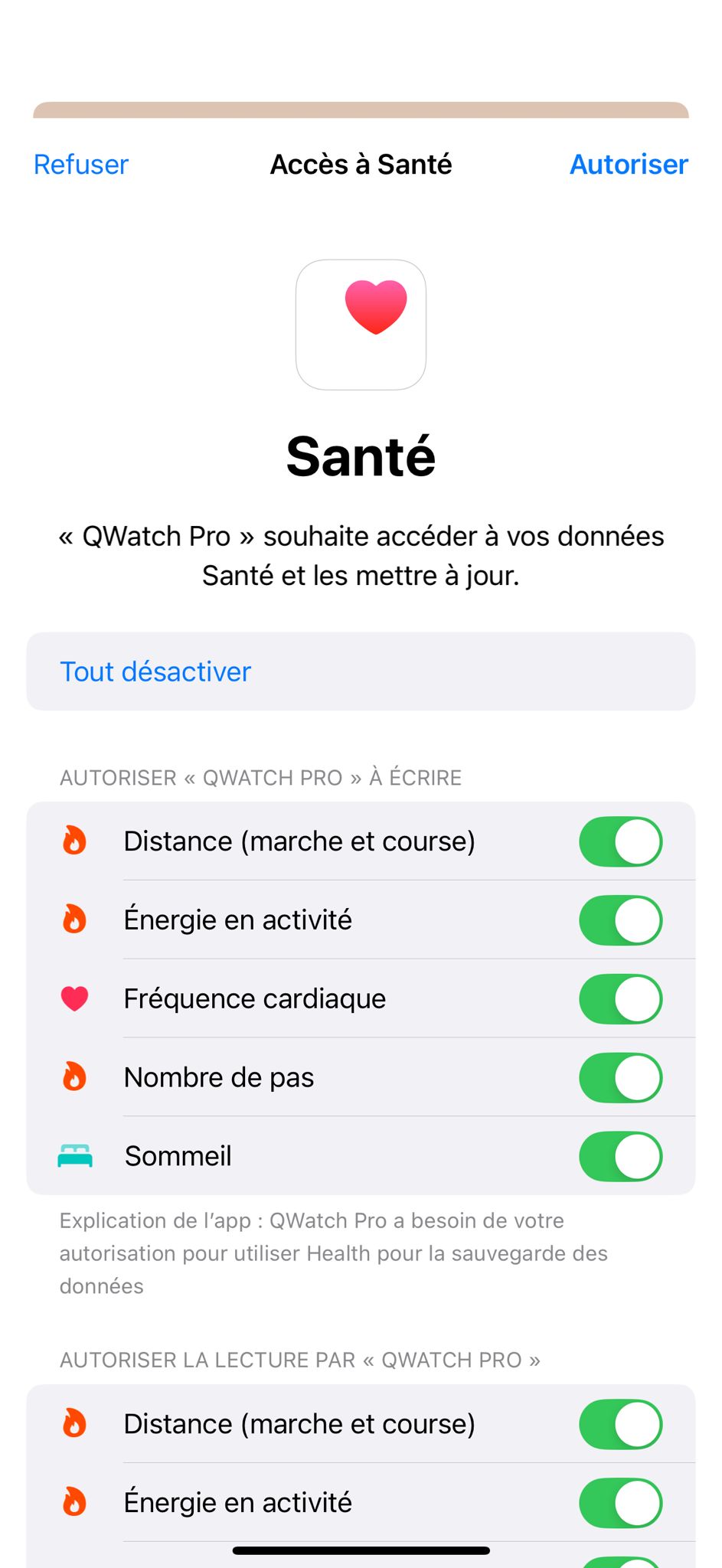Viewport: 722px width, 1568px height.
Task: Tap Refuser to deny Health access
Action: coord(81,165)
